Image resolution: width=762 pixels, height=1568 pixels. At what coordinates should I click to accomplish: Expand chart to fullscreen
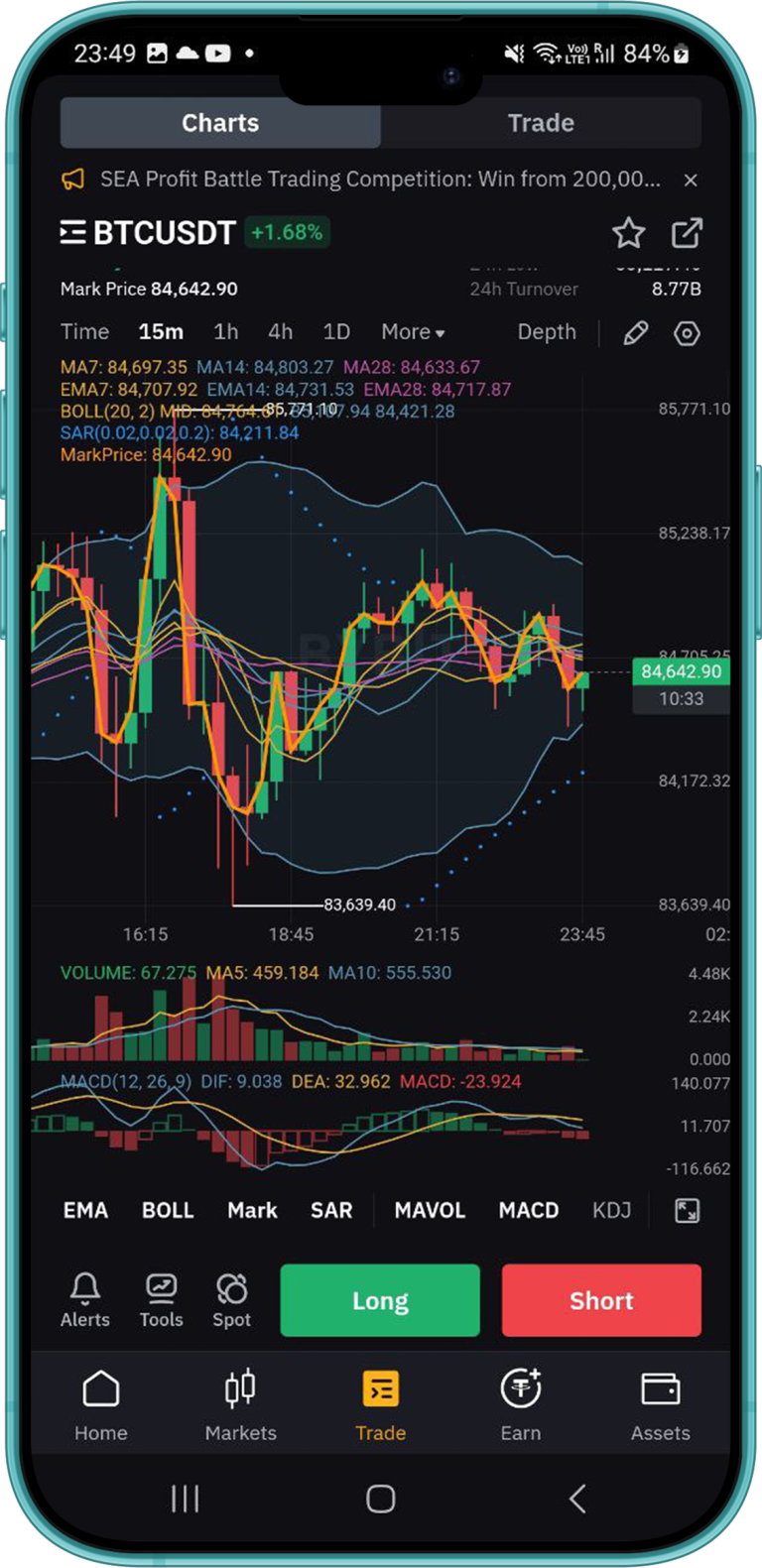[x=687, y=1210]
